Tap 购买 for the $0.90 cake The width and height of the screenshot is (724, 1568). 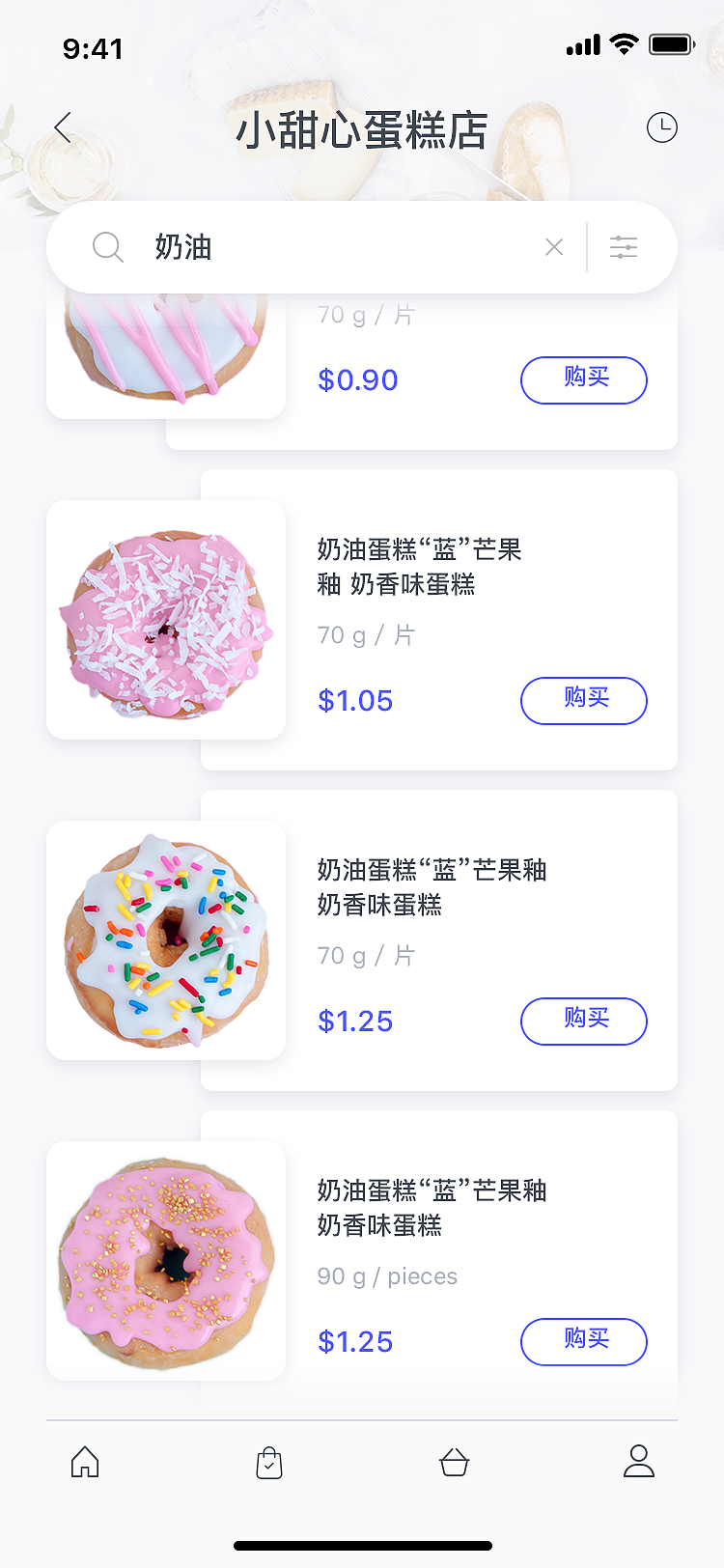(583, 380)
